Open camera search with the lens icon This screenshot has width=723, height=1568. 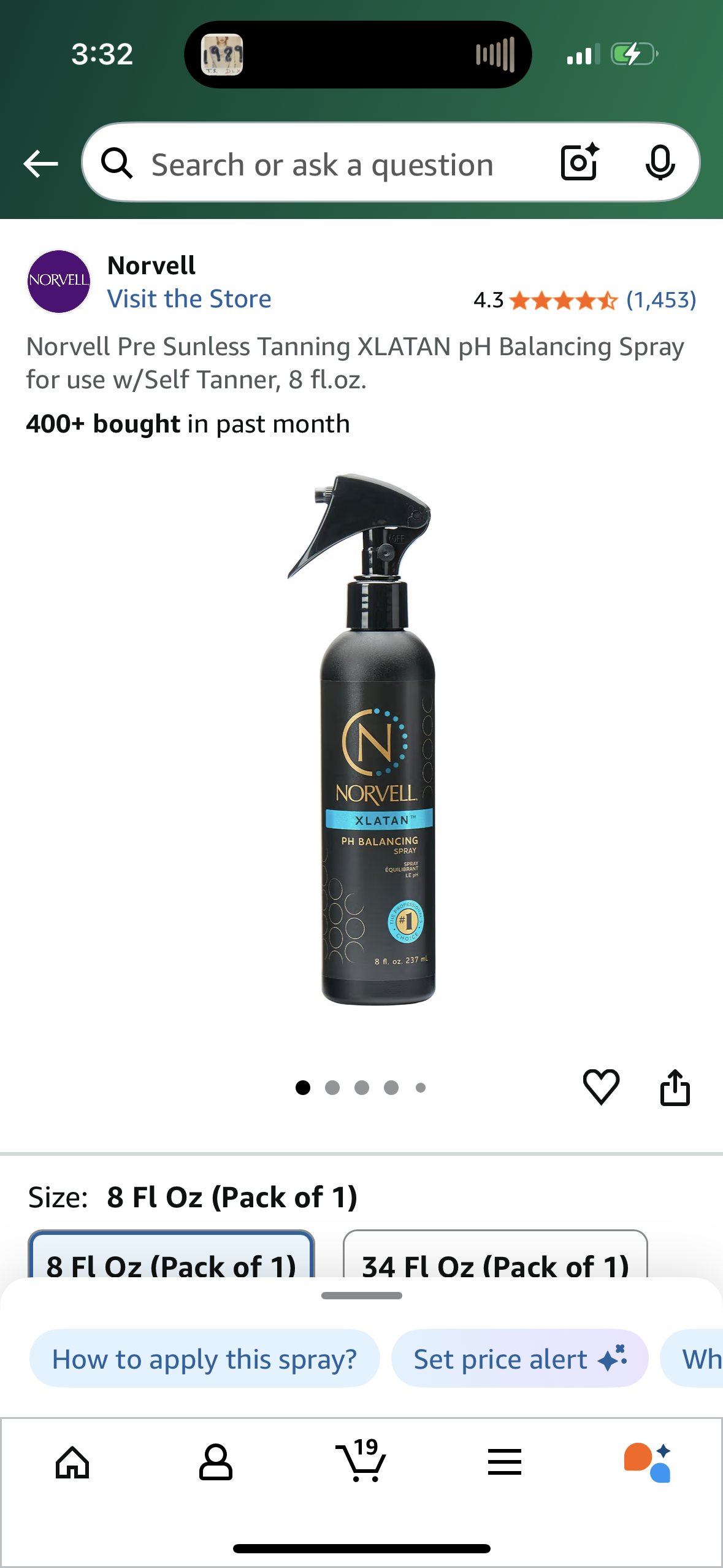[x=577, y=163]
